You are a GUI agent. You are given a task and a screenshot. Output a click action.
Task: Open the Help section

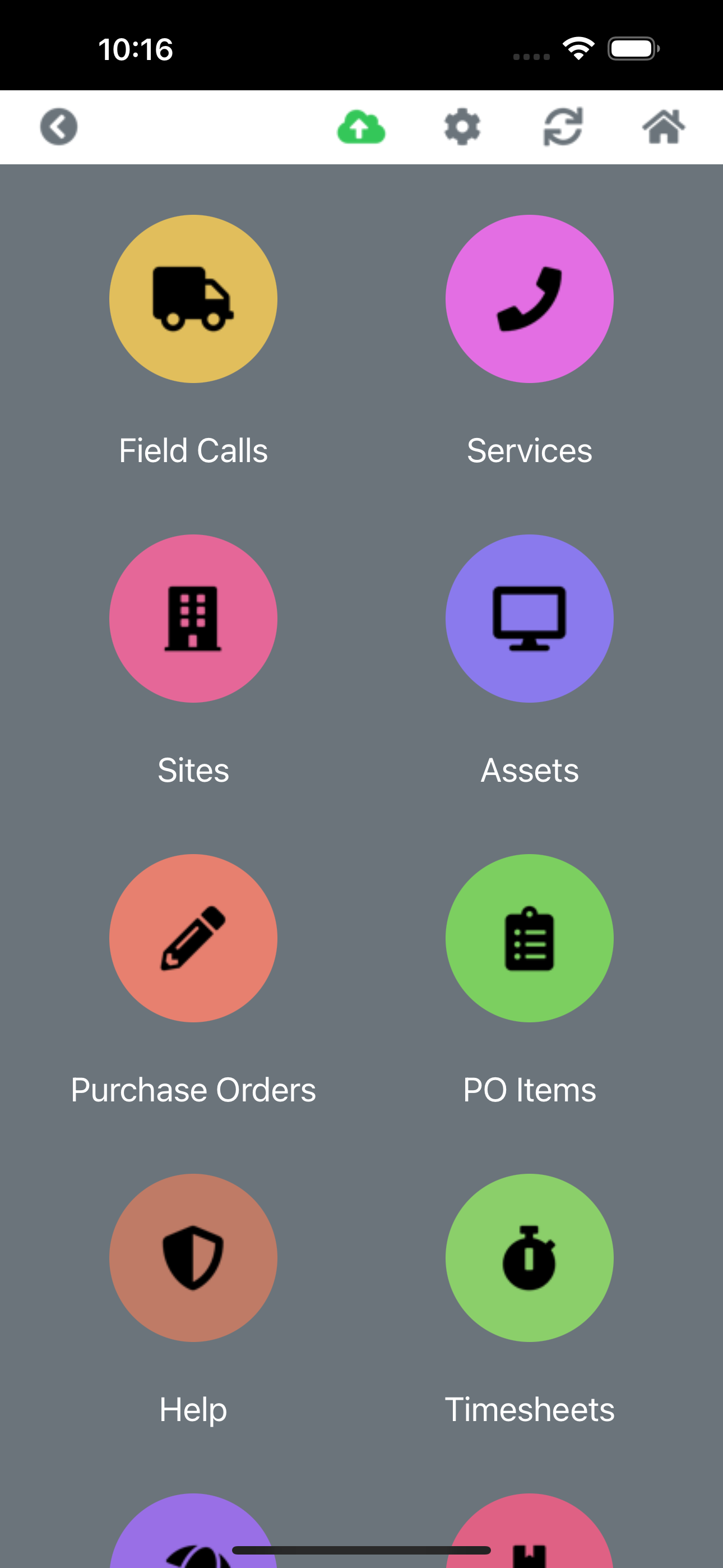pos(193,1257)
